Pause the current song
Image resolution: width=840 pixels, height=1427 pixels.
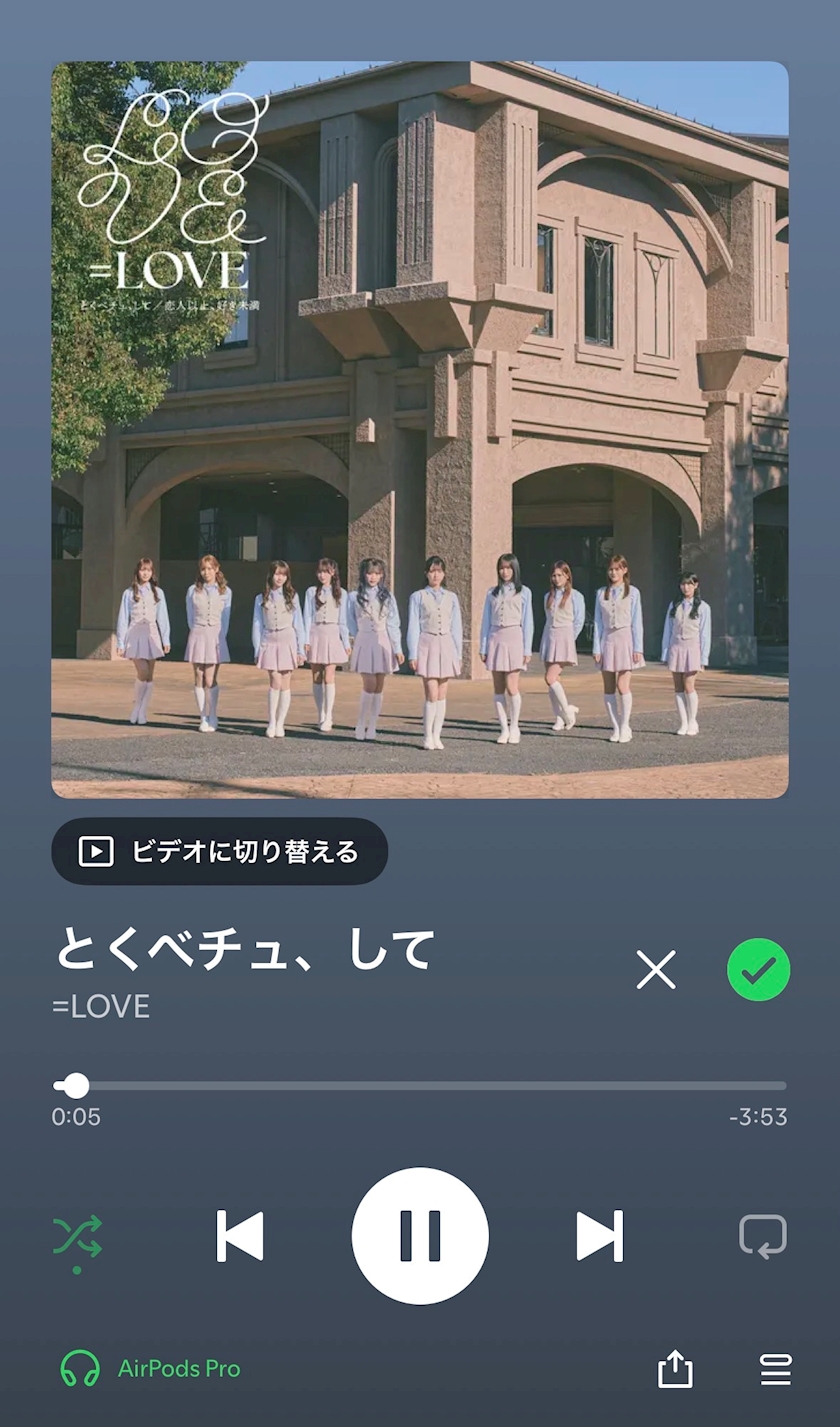coord(420,1236)
